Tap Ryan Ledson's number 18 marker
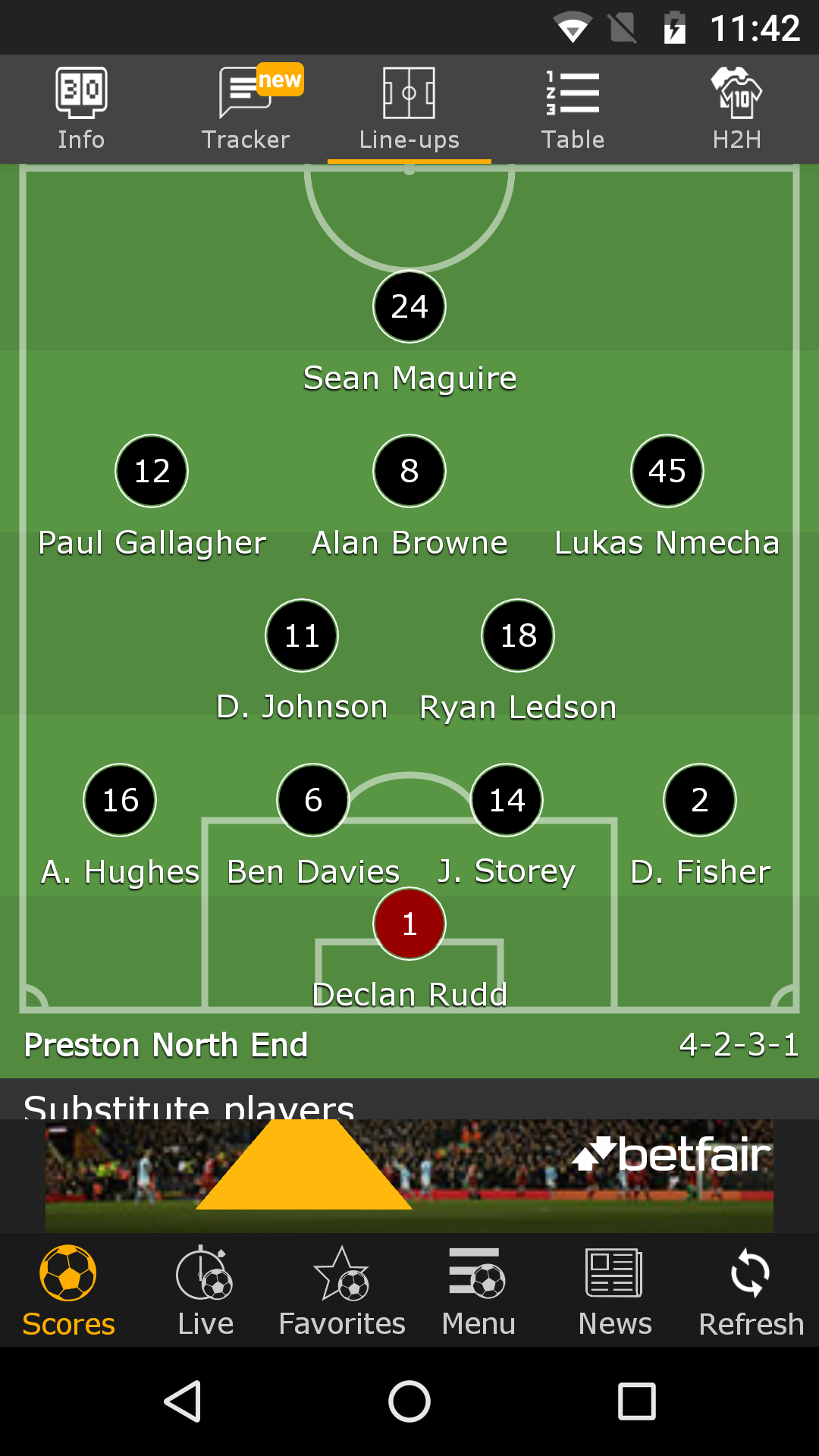 tap(518, 635)
